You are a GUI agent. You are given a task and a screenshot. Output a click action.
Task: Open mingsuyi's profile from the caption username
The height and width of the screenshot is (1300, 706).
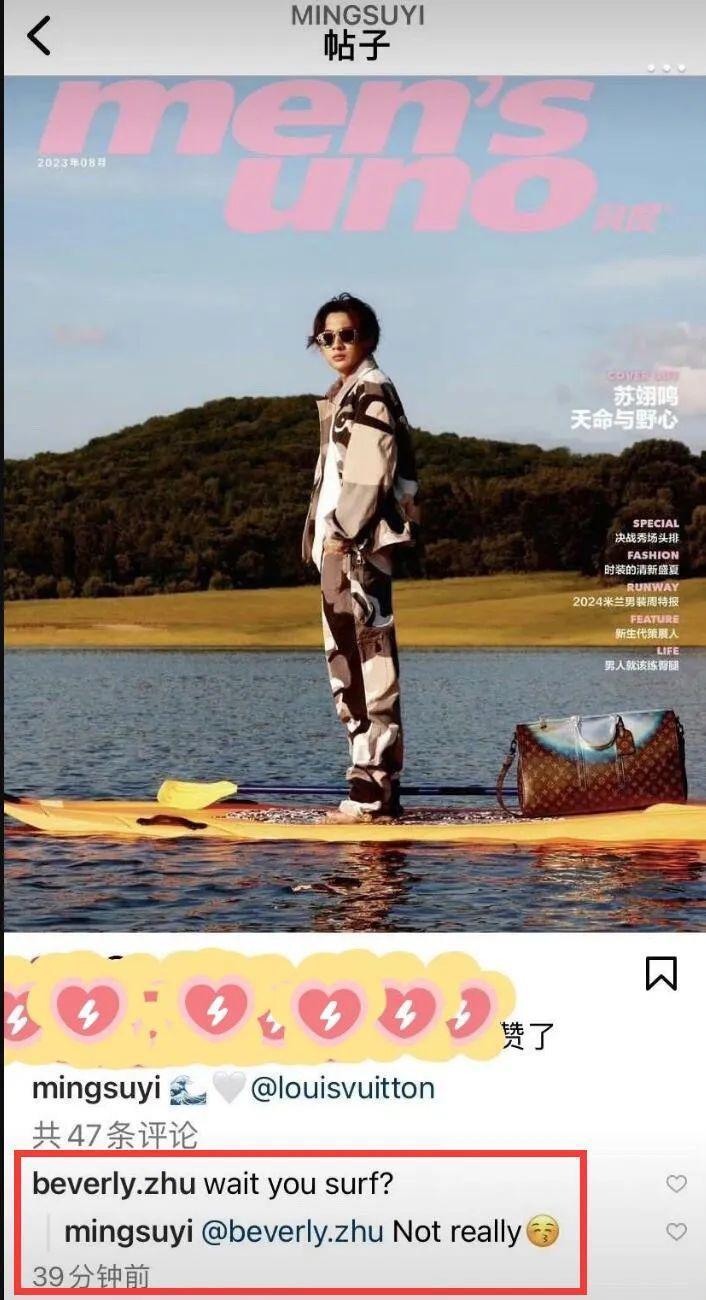(96, 1088)
